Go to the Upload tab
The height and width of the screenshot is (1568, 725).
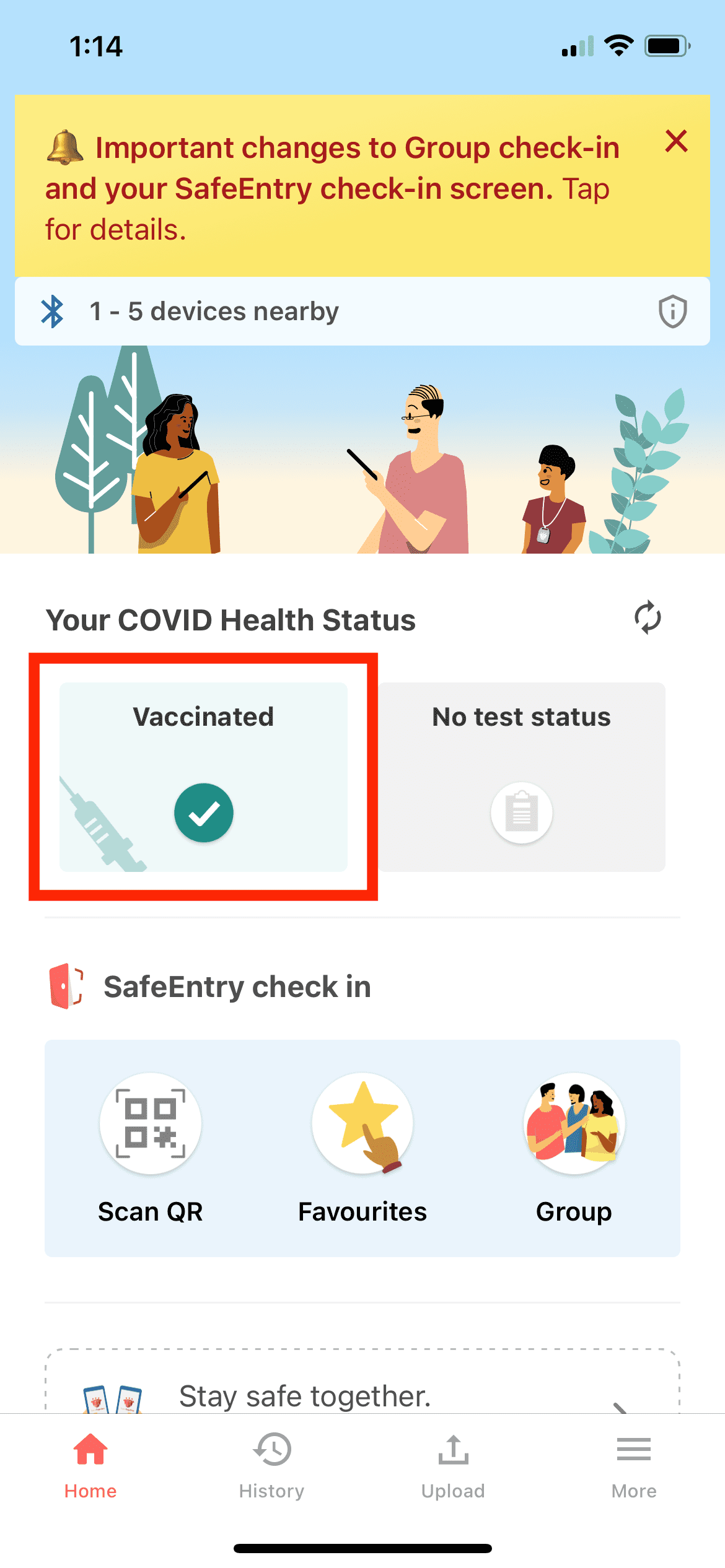tap(453, 1465)
